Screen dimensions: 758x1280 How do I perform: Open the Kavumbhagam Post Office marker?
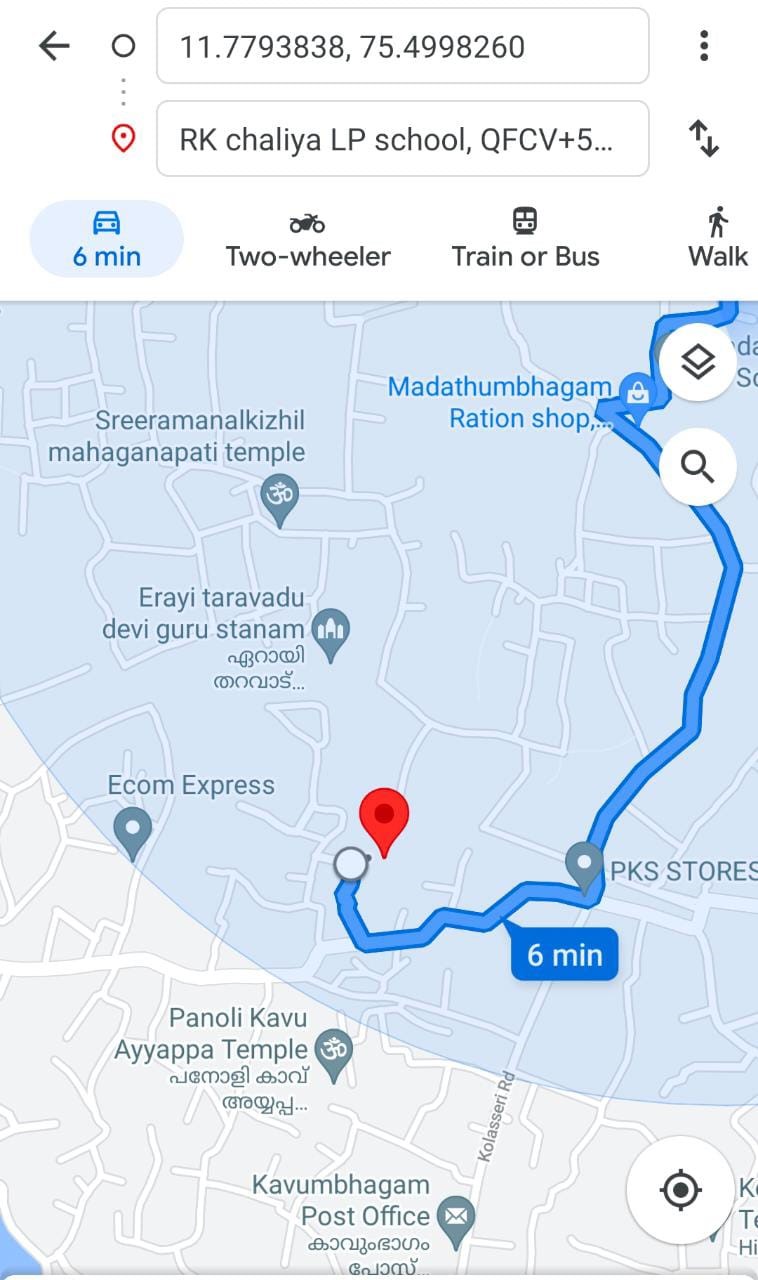point(457,1217)
